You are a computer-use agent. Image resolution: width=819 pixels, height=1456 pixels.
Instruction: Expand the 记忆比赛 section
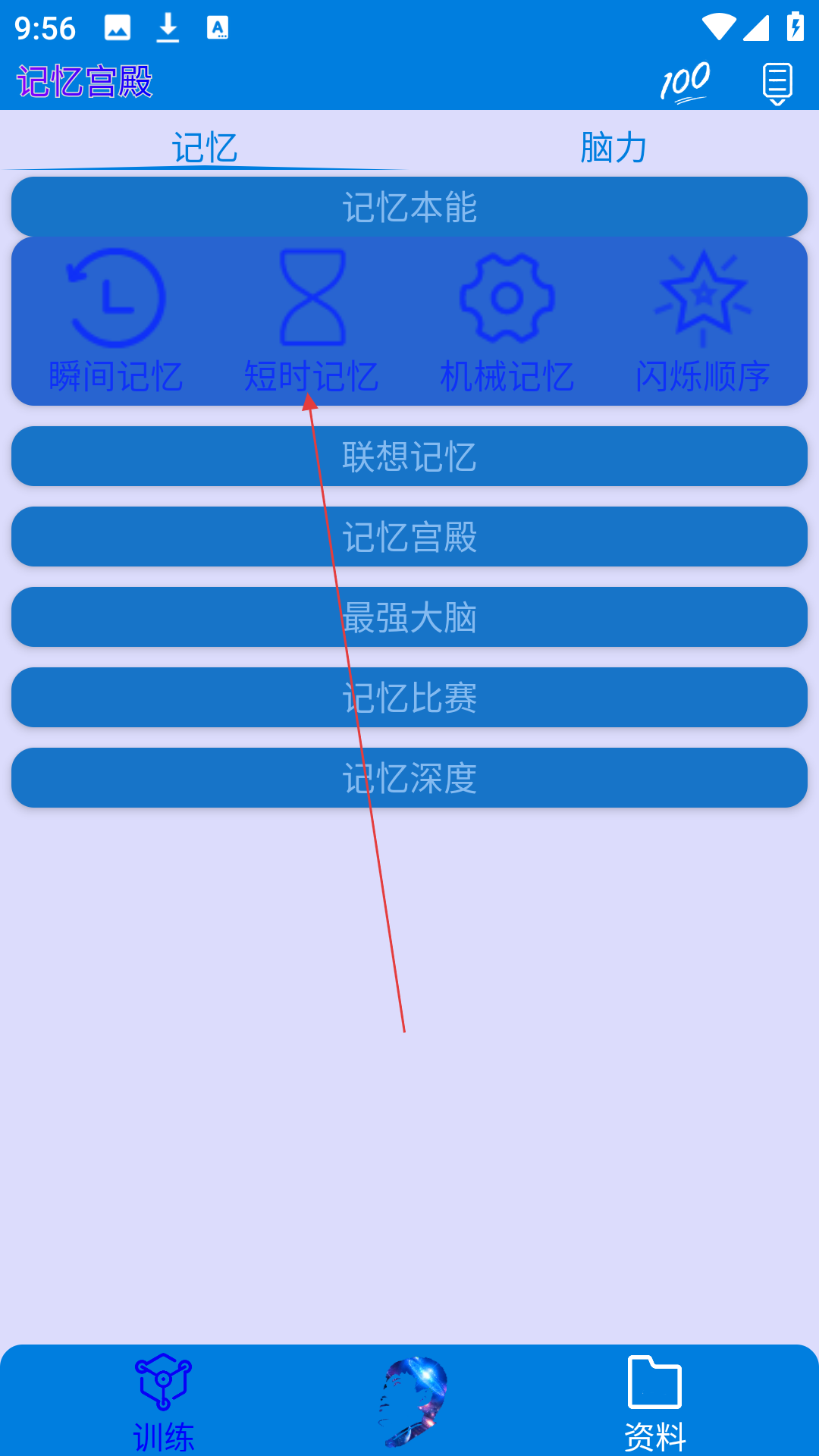tap(409, 698)
